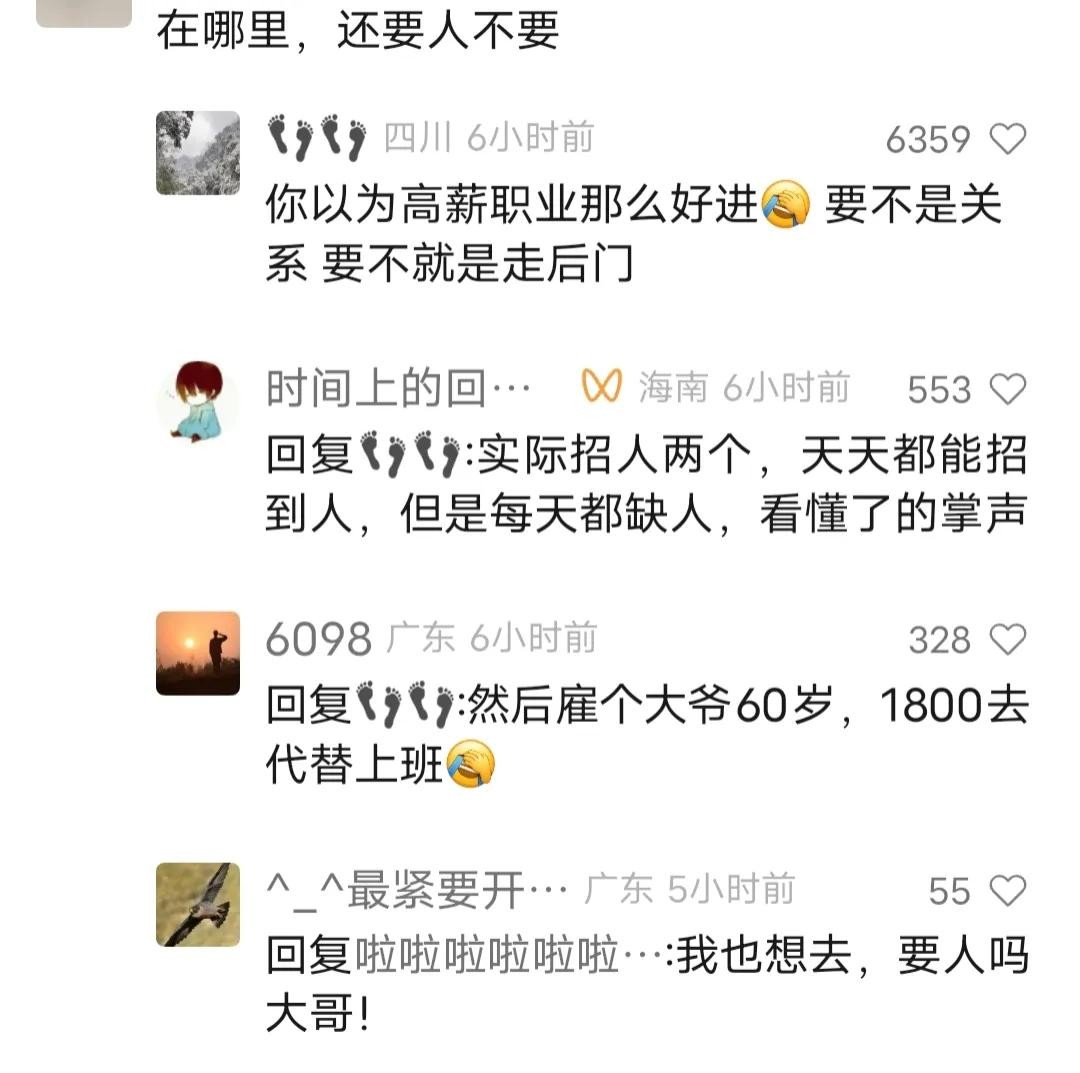Open 时间上的回's cartoon avatar
This screenshot has width=1080, height=1073.
198,402
